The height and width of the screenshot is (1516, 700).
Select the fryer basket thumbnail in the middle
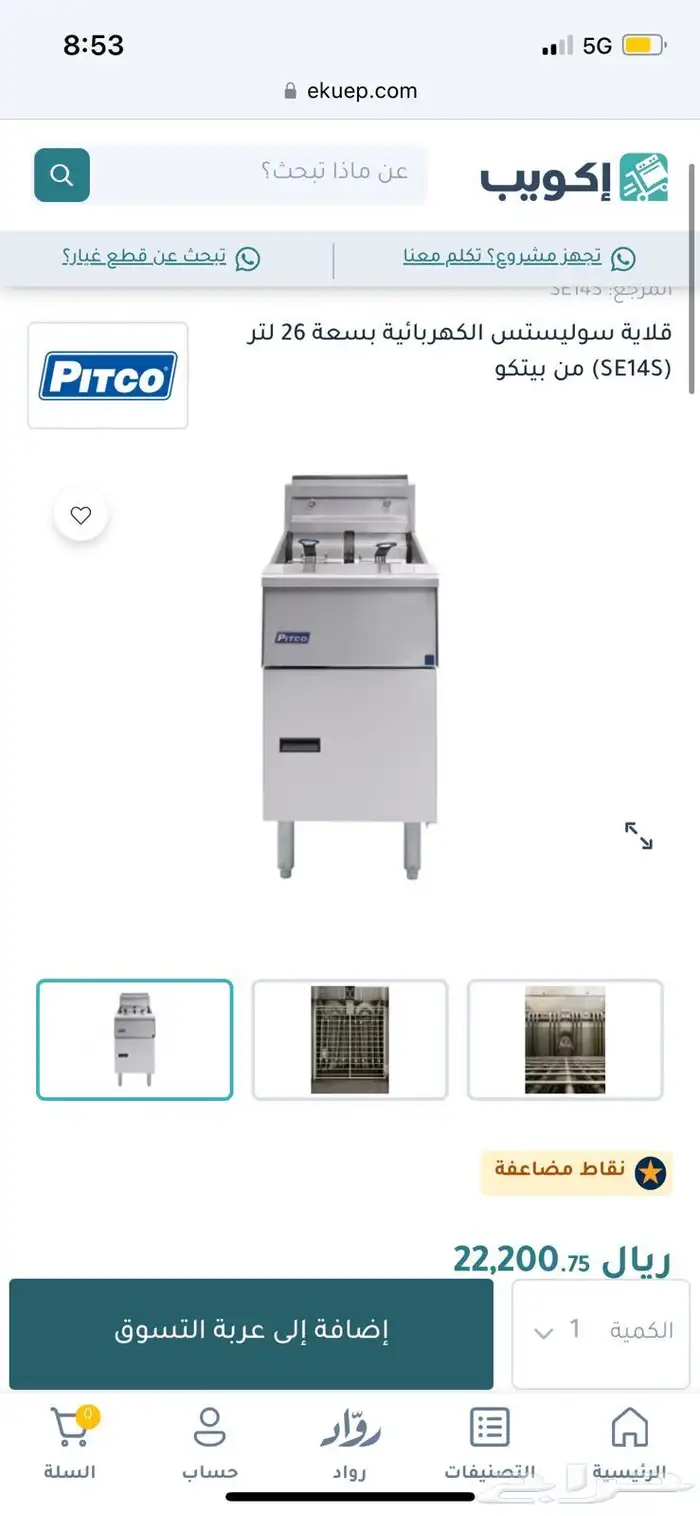[x=350, y=1040]
